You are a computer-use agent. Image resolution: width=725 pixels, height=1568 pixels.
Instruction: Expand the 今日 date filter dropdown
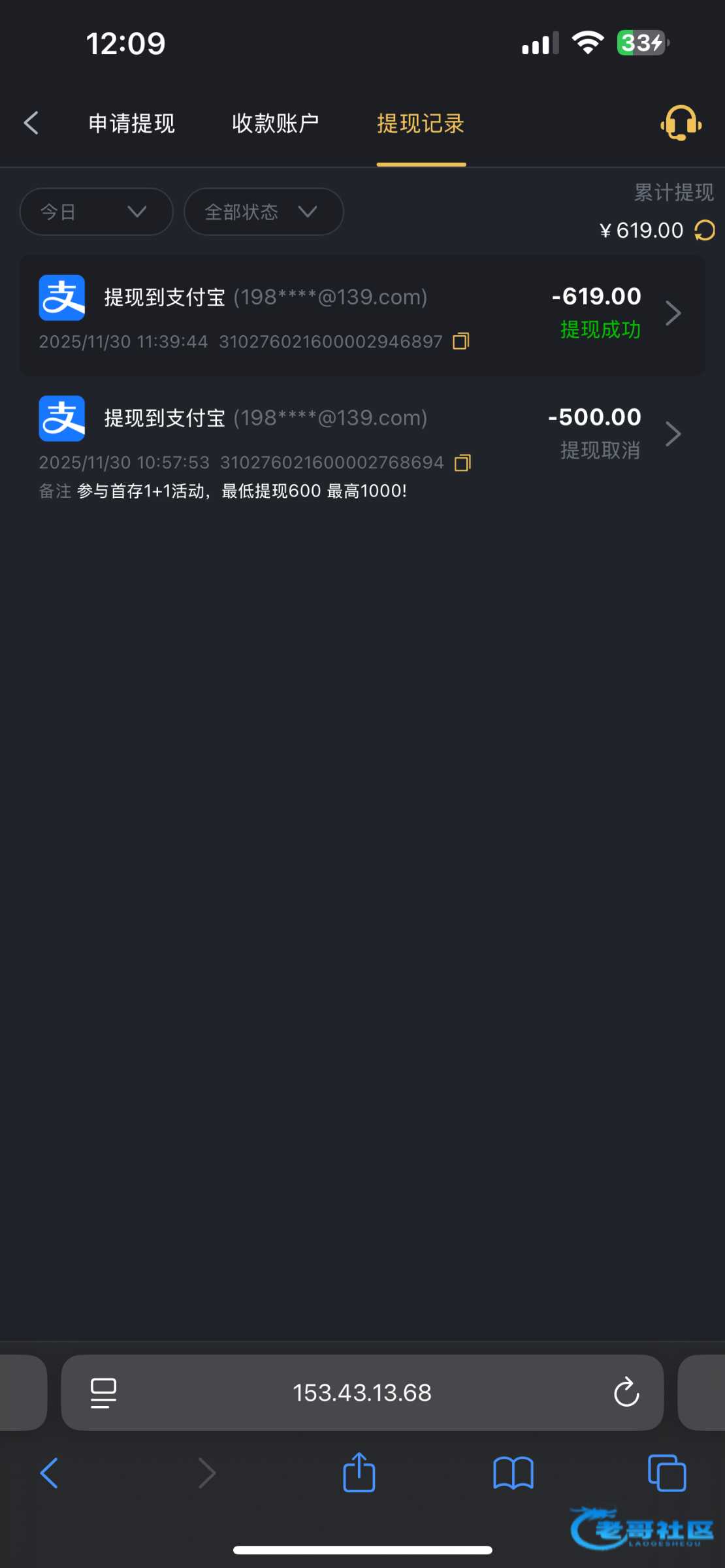coord(96,212)
